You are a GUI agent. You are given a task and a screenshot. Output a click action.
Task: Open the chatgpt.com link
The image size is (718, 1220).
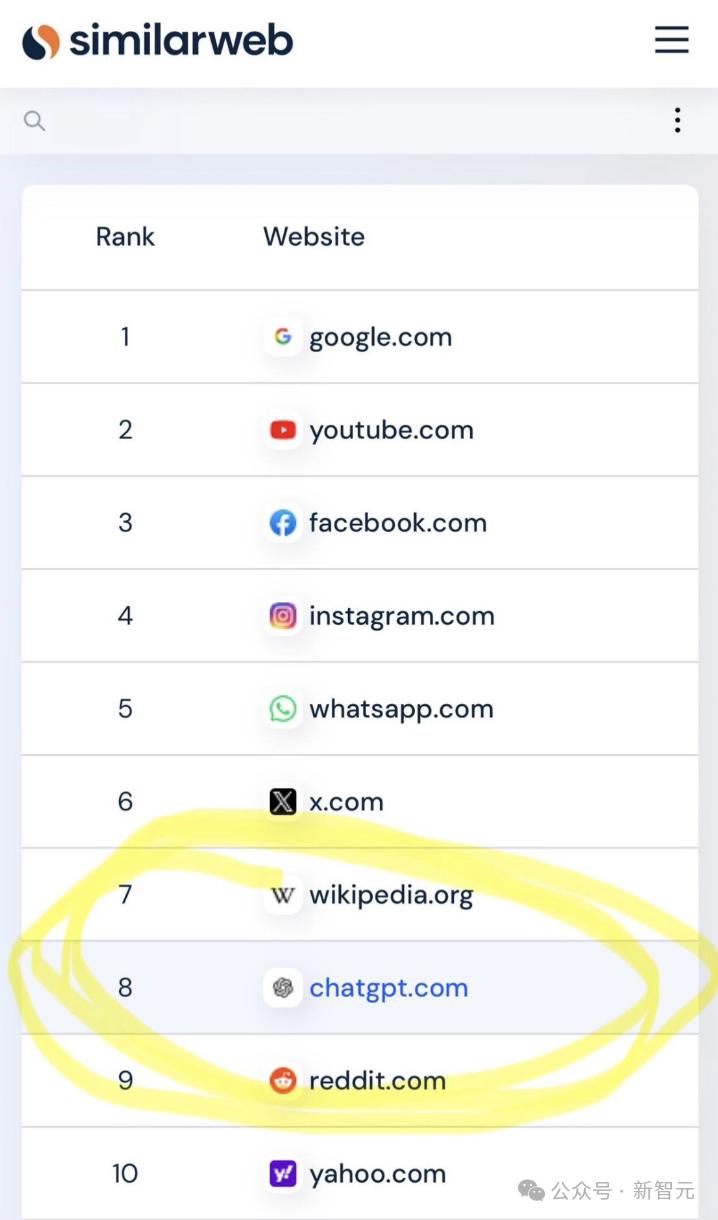point(388,988)
